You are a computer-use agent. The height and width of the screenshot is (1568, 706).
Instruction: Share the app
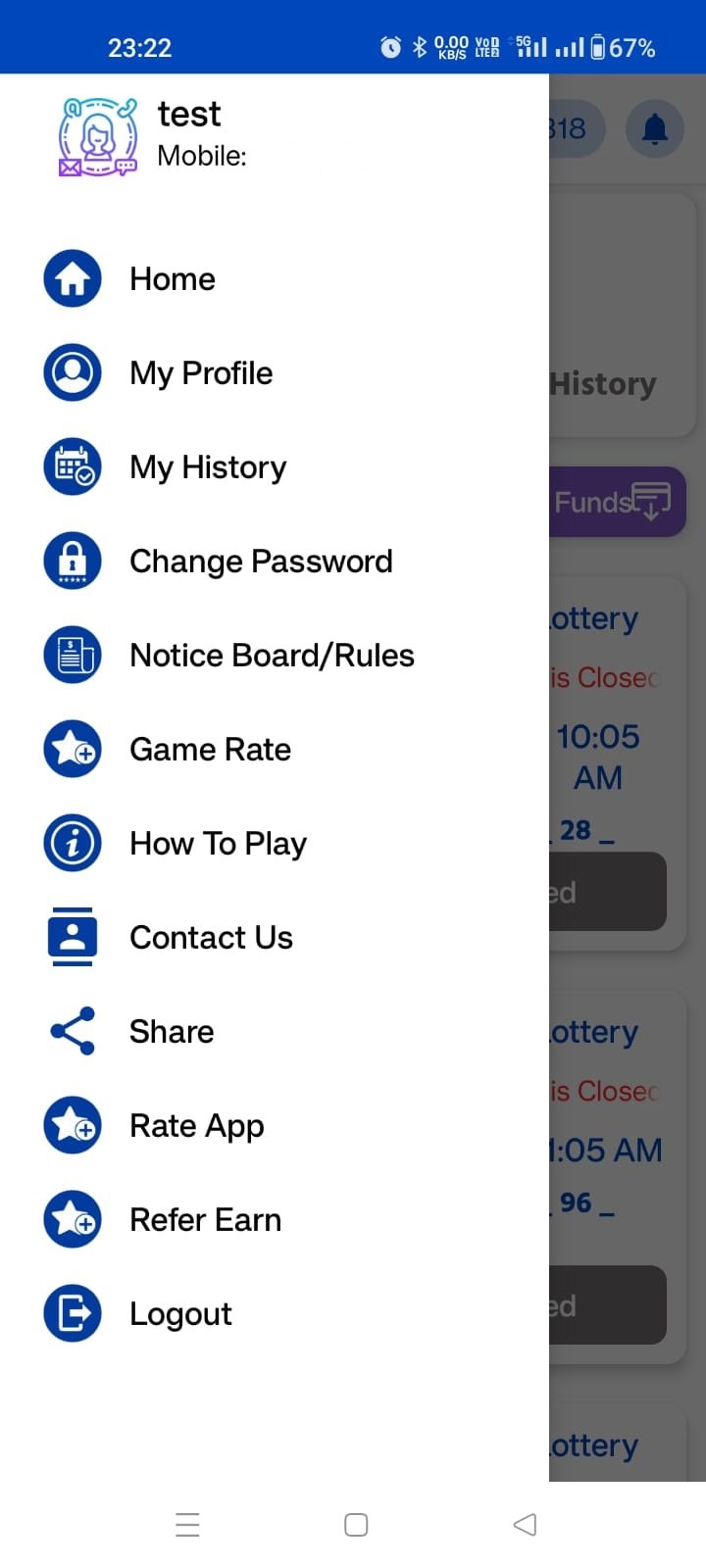[172, 1032]
